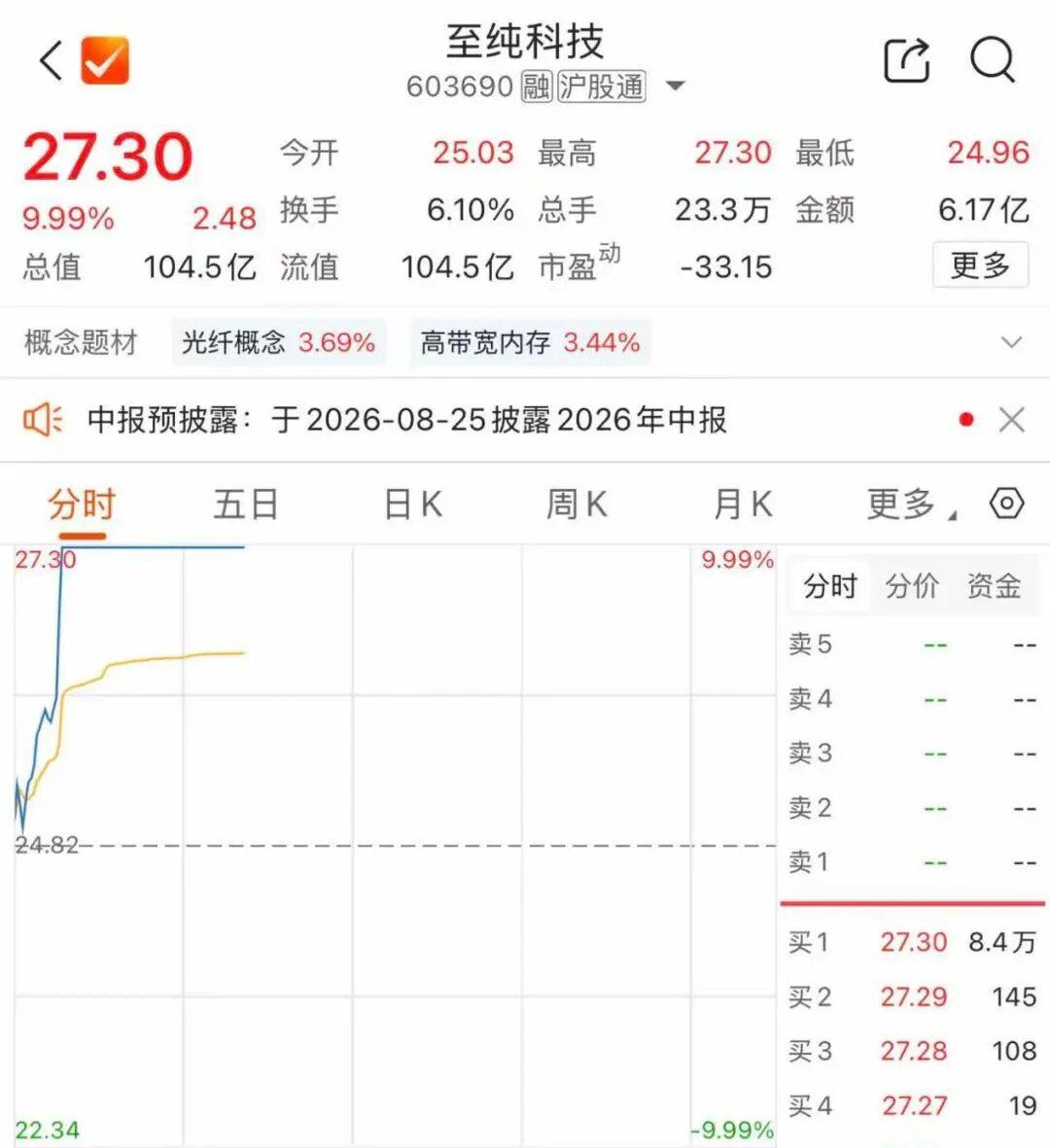Open the search magnifier icon
Viewport: 1050px width, 1148px height.
tap(993, 60)
